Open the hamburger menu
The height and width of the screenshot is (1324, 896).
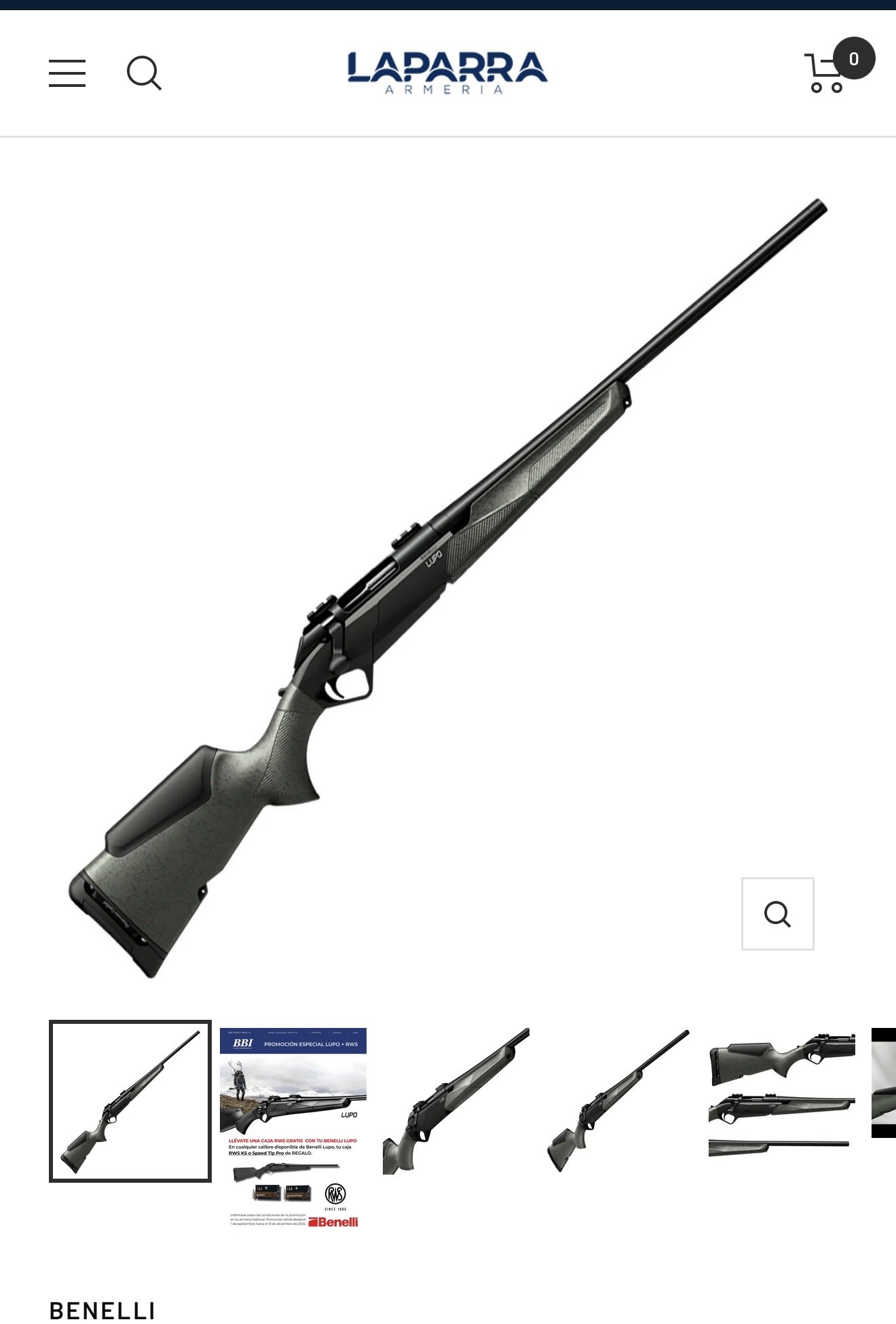pos(67,73)
